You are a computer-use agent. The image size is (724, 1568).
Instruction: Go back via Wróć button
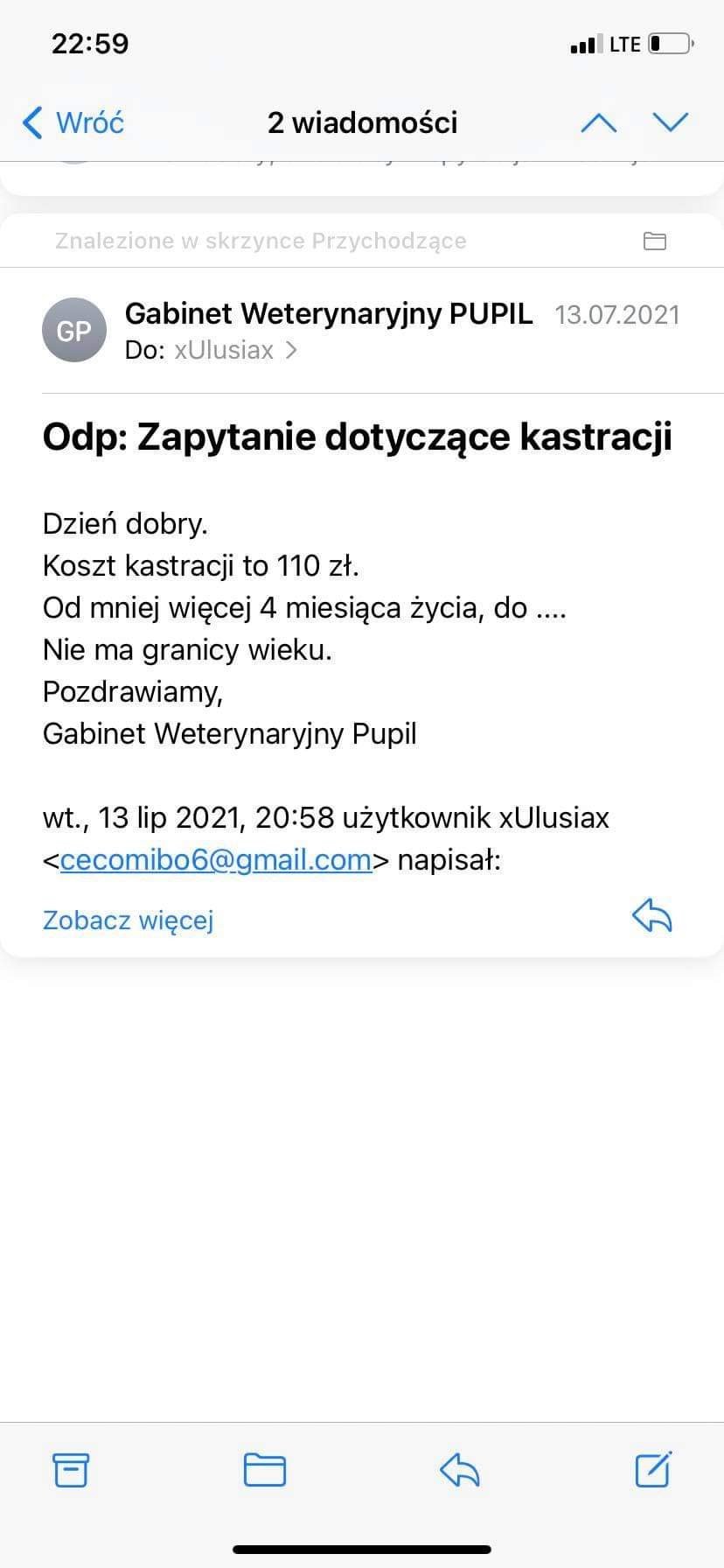coord(73,122)
